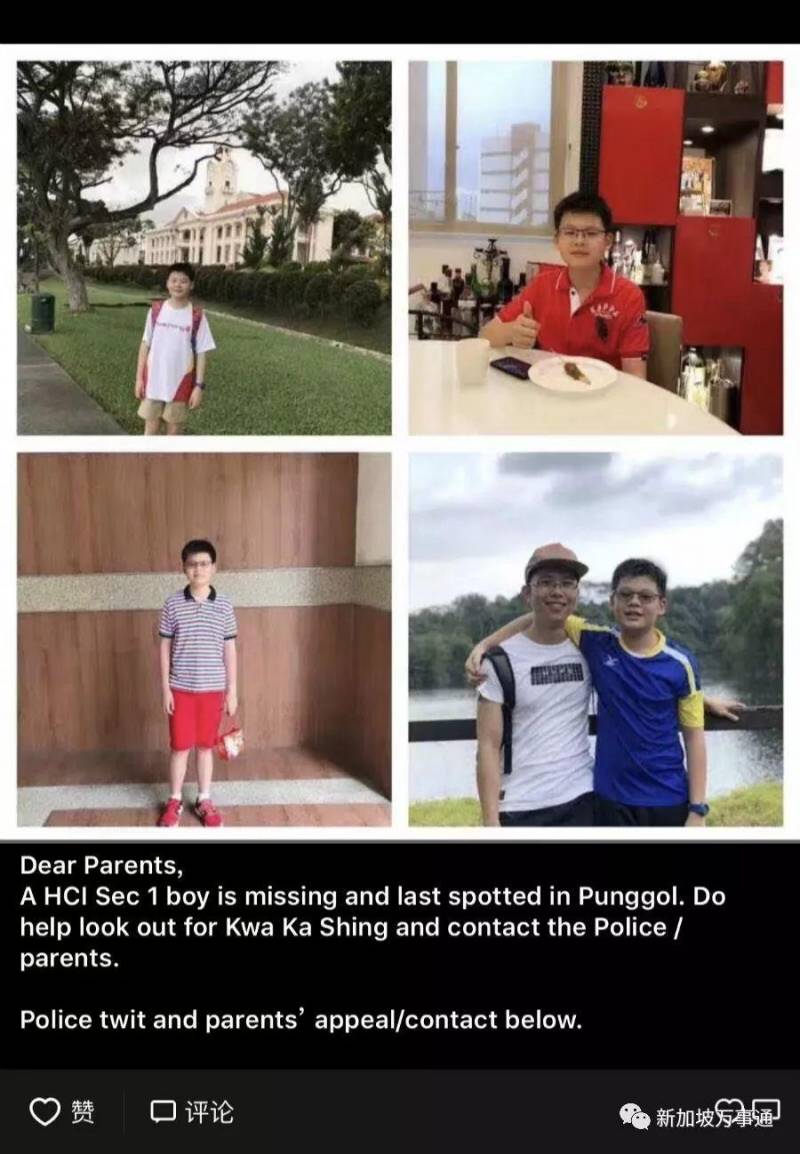Open the post's photo collage
The width and height of the screenshot is (800, 1154).
[400, 443]
